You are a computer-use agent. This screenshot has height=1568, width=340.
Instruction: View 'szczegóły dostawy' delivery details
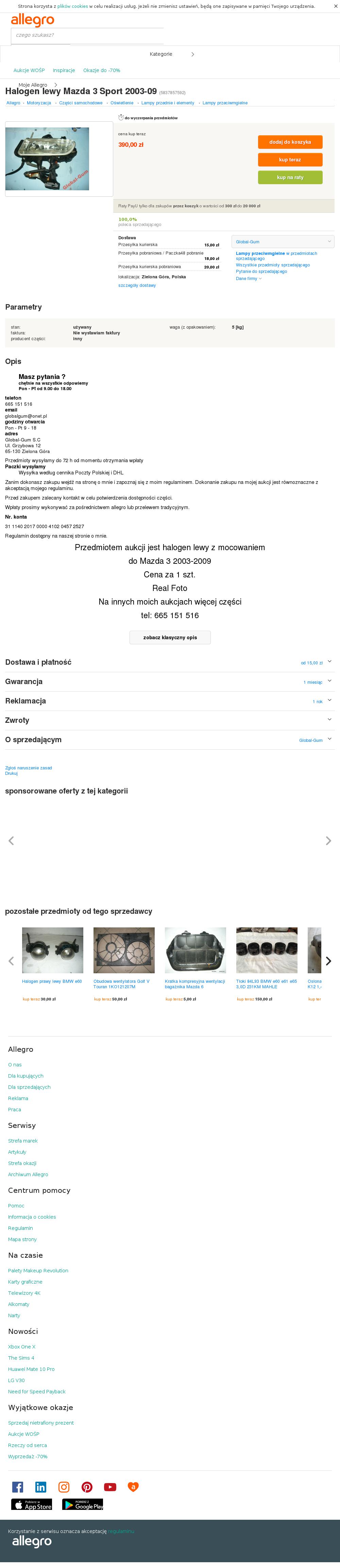pyautogui.click(x=137, y=285)
